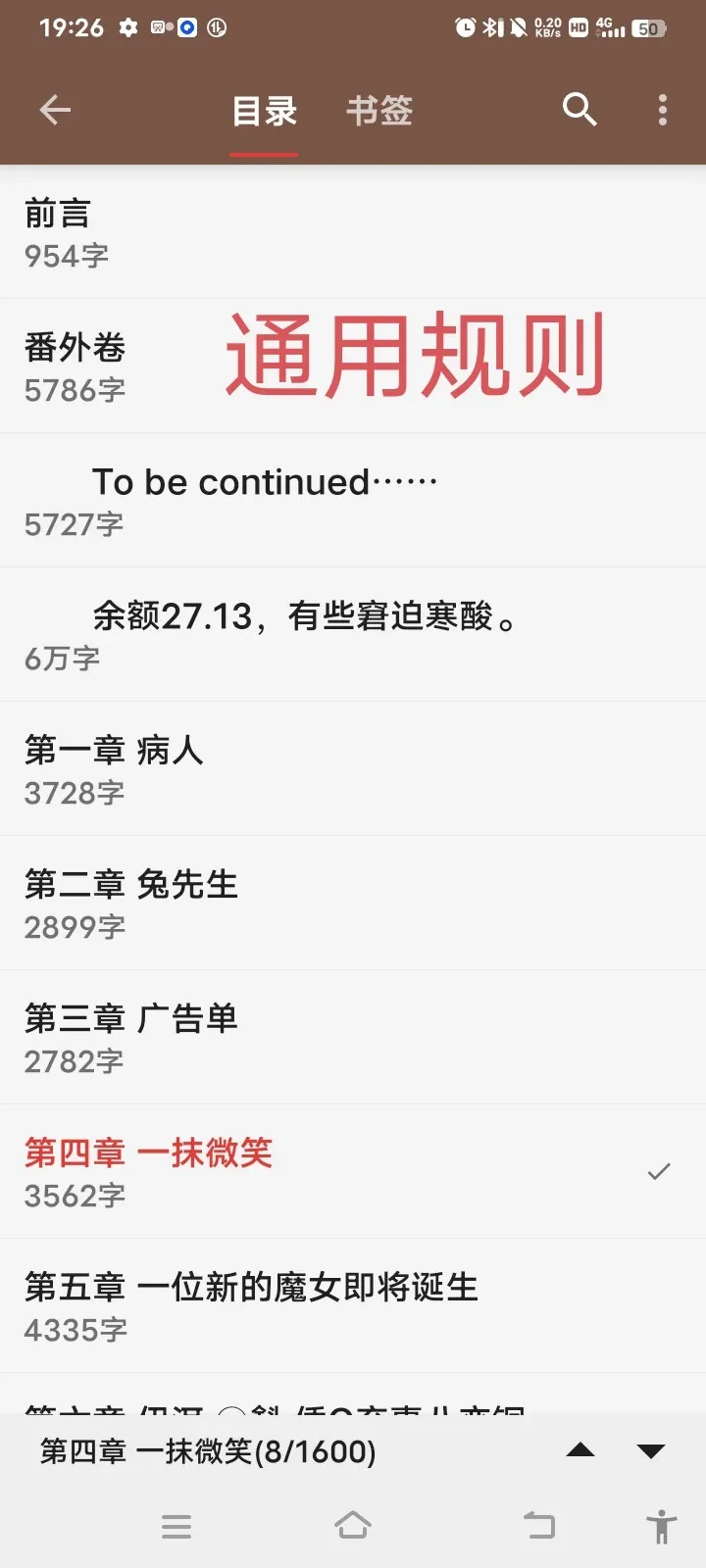Open the system recent apps menu
Screen dimensions: 706x1568
(x=176, y=1526)
